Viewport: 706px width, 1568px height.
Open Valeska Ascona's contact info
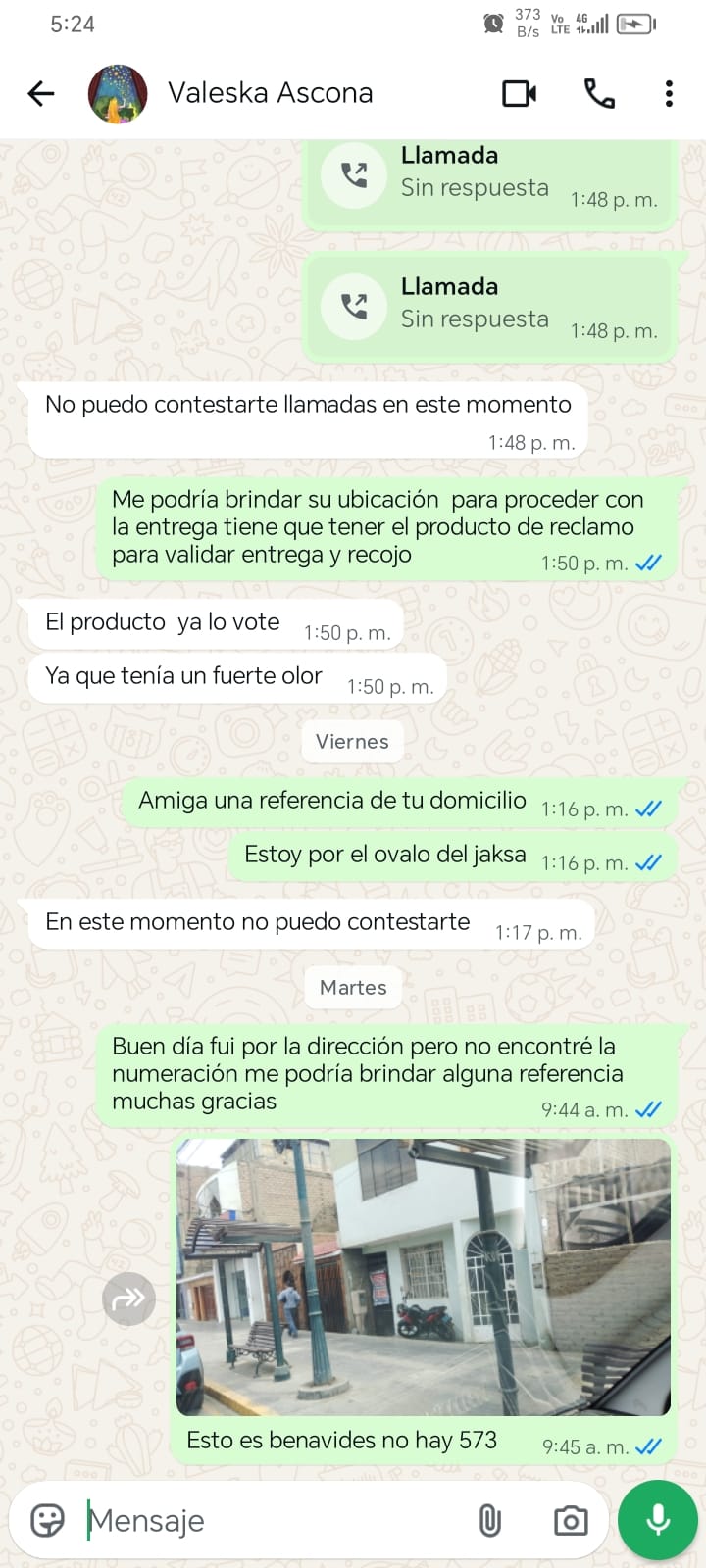coord(270,93)
